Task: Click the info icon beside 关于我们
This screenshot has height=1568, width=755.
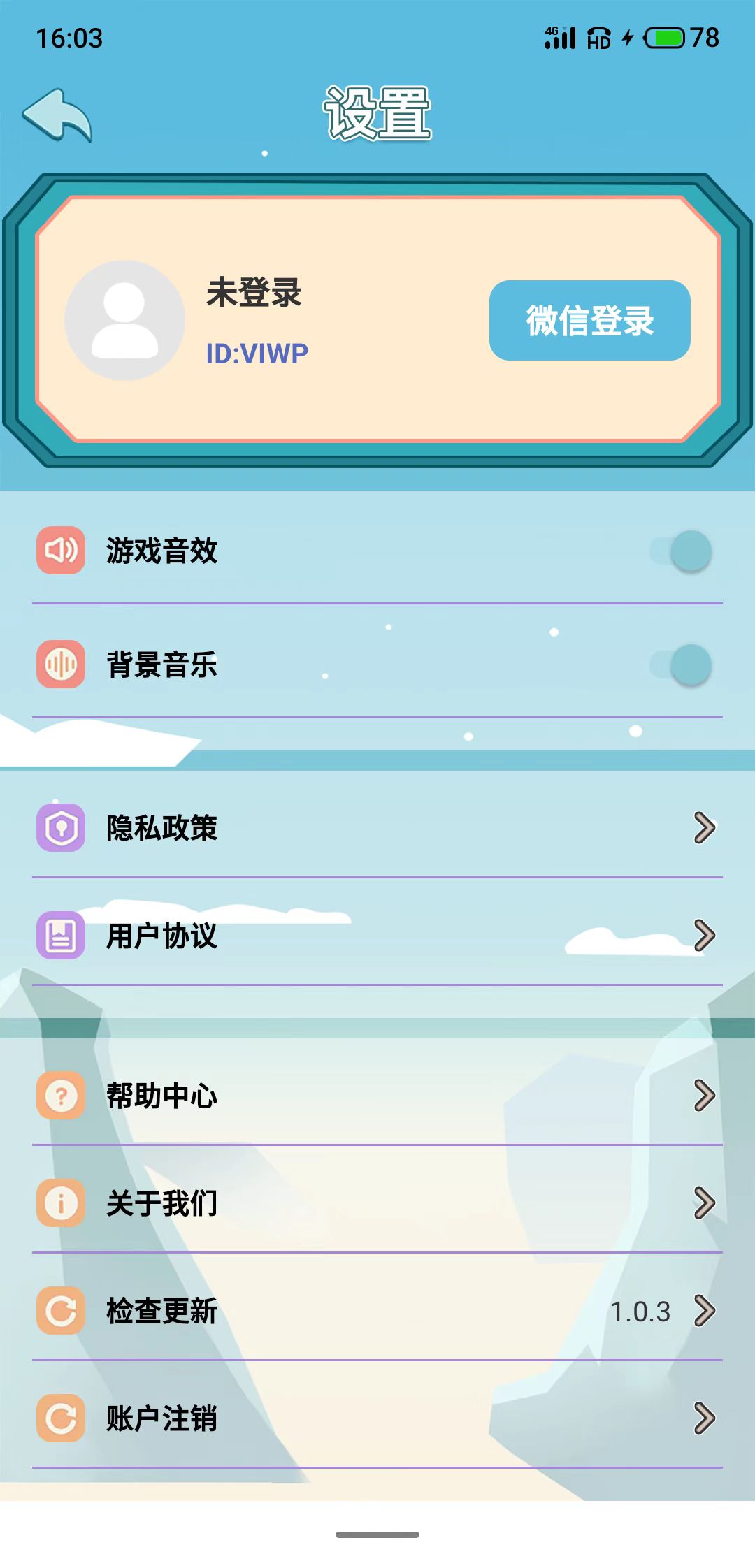Action: click(62, 1203)
